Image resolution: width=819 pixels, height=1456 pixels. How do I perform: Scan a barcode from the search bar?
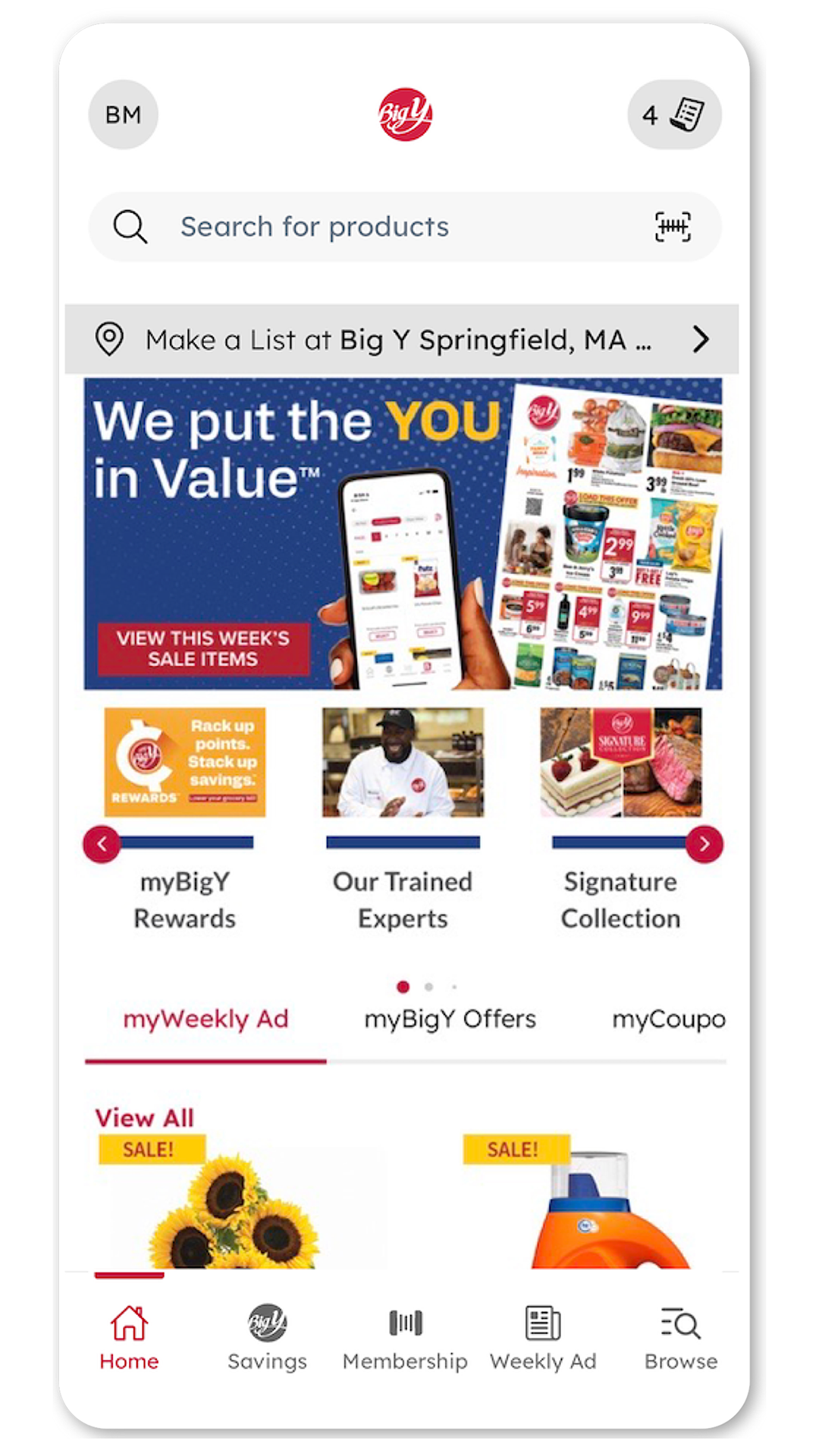(672, 227)
